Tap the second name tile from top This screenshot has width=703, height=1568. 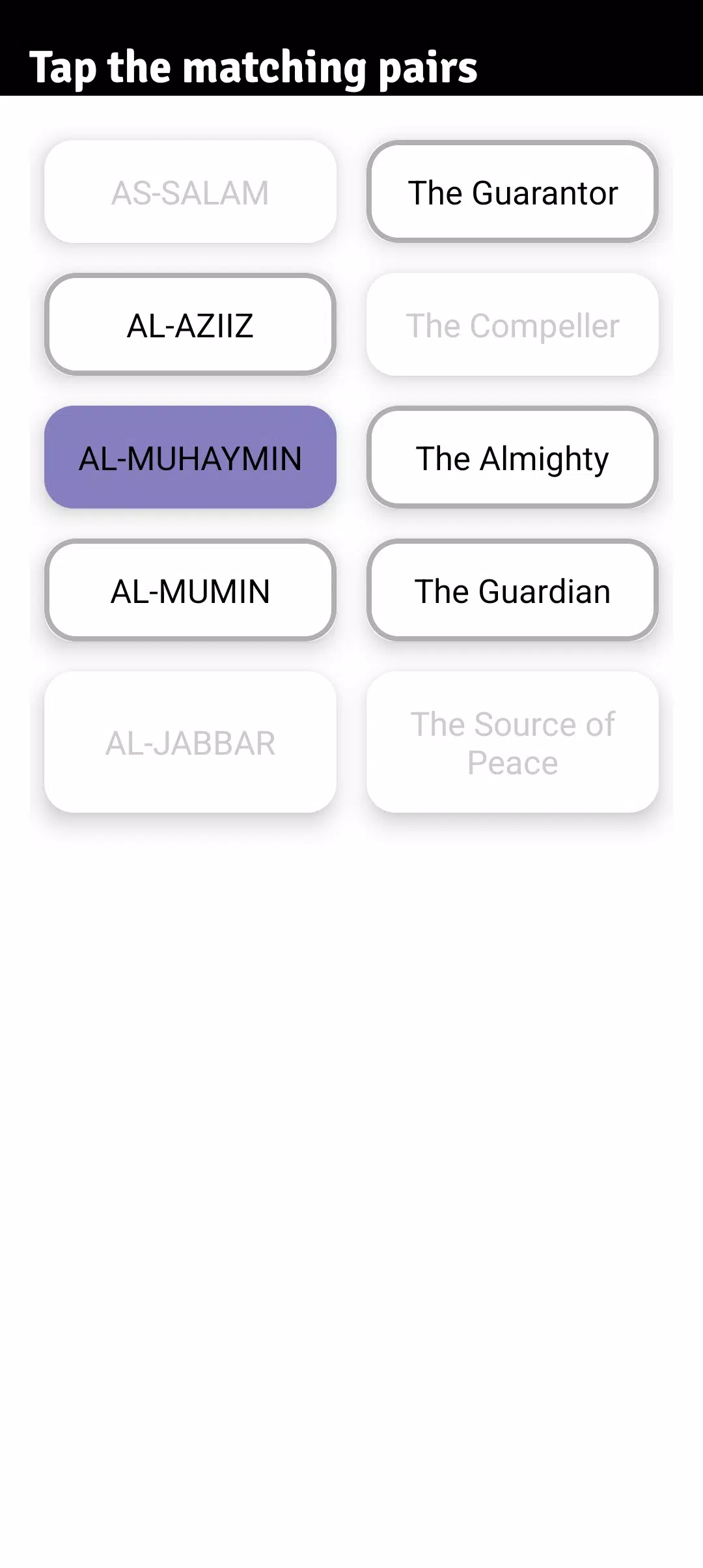[x=190, y=324]
